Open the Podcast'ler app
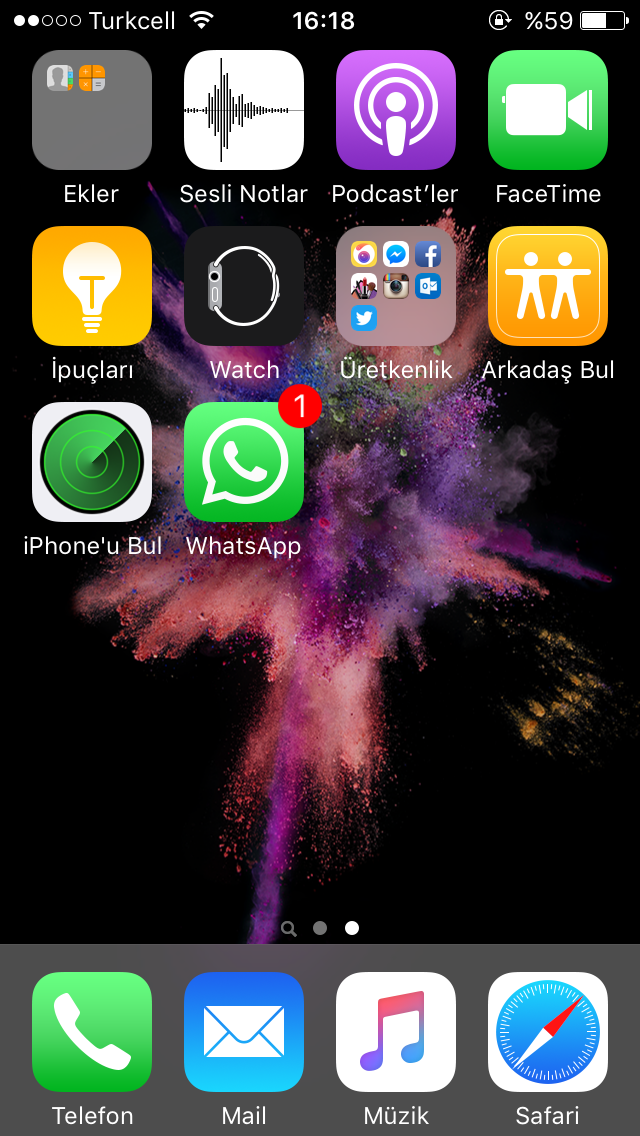The height and width of the screenshot is (1136, 640). [396, 110]
